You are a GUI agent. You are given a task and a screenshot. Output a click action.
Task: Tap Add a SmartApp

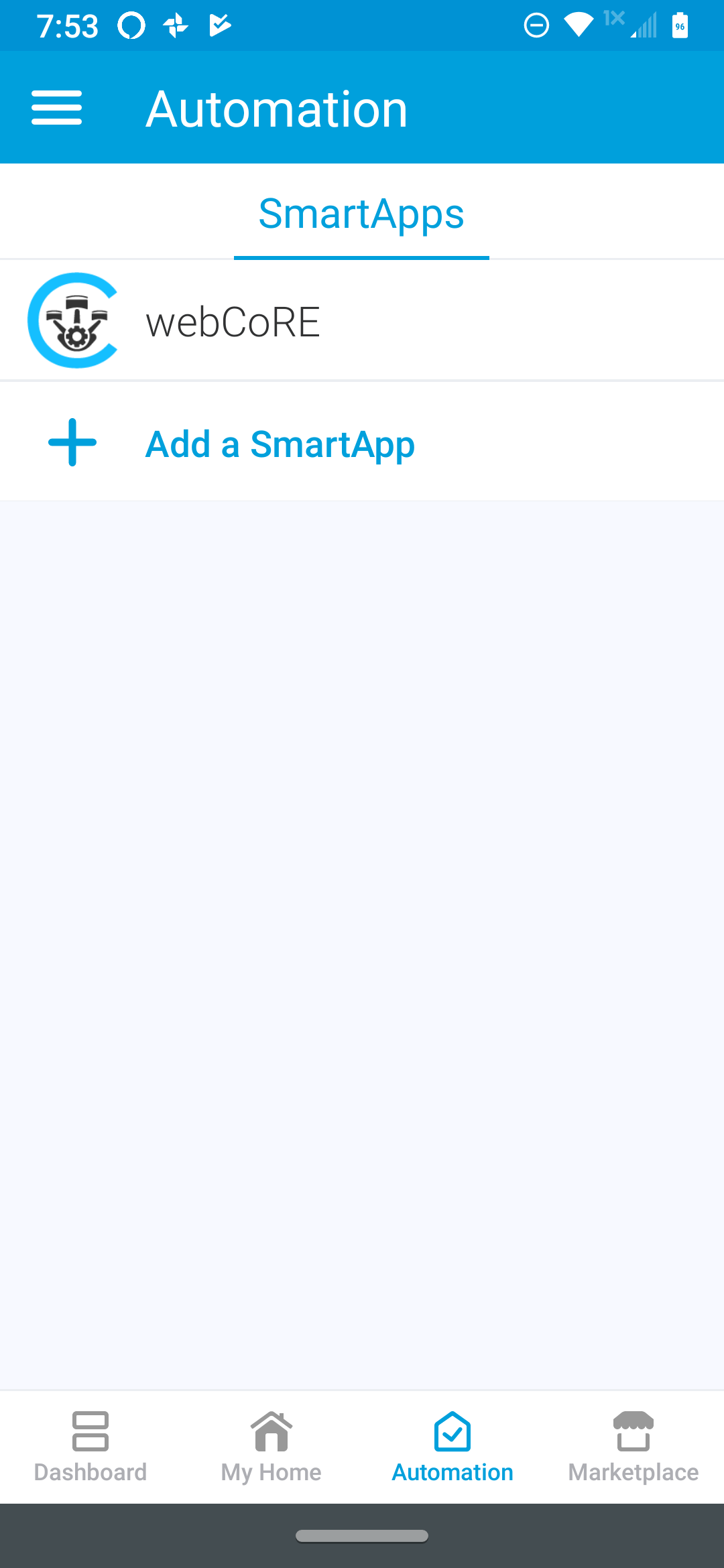click(x=362, y=443)
